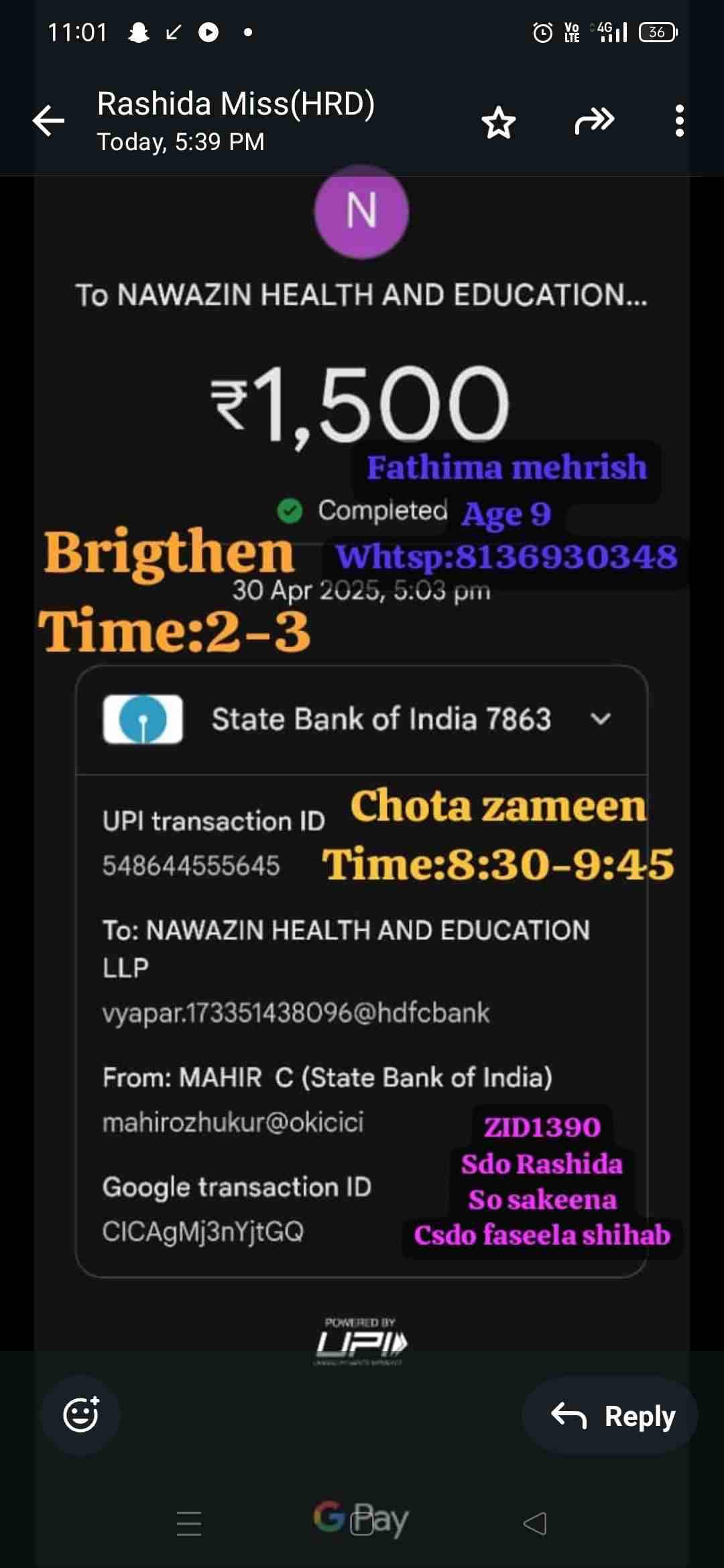
Task: Go back to the chat
Action: tap(48, 121)
